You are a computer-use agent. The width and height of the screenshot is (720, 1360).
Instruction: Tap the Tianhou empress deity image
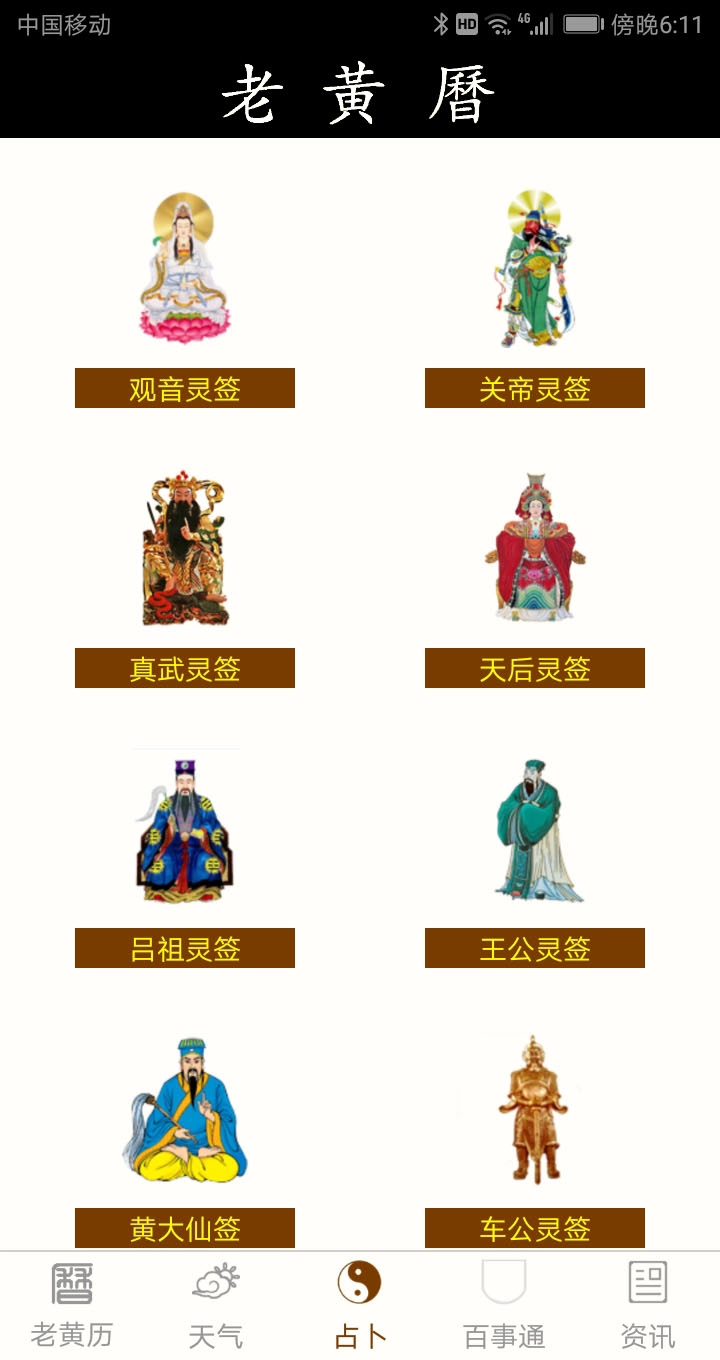click(534, 548)
